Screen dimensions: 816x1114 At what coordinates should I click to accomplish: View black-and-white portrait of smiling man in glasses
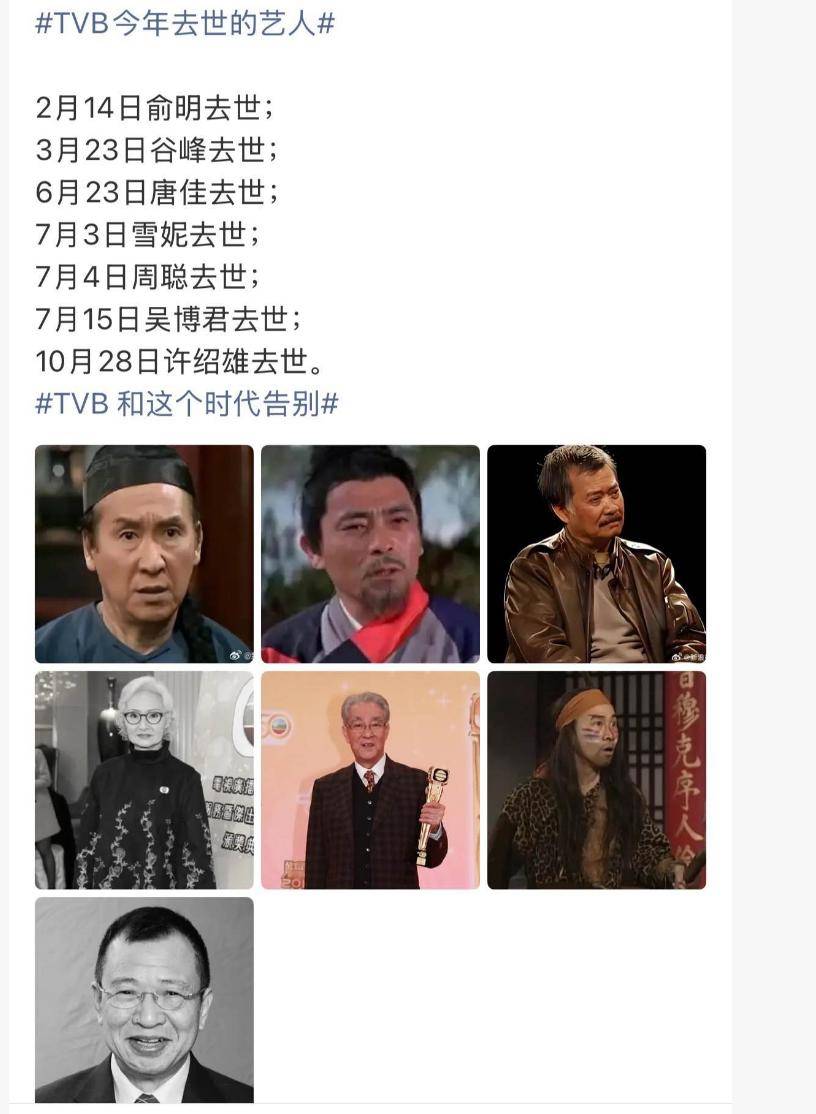coord(144,999)
